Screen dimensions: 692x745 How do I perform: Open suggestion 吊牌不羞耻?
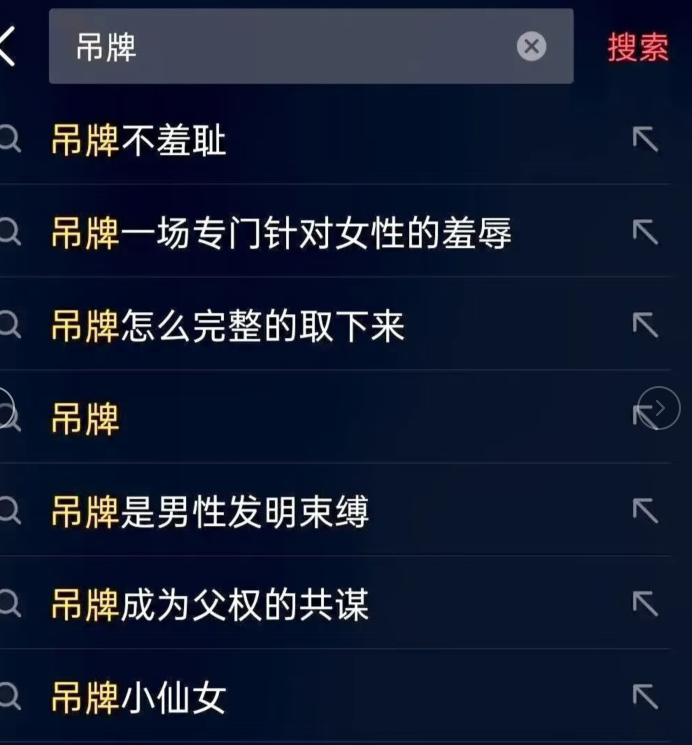point(139,140)
